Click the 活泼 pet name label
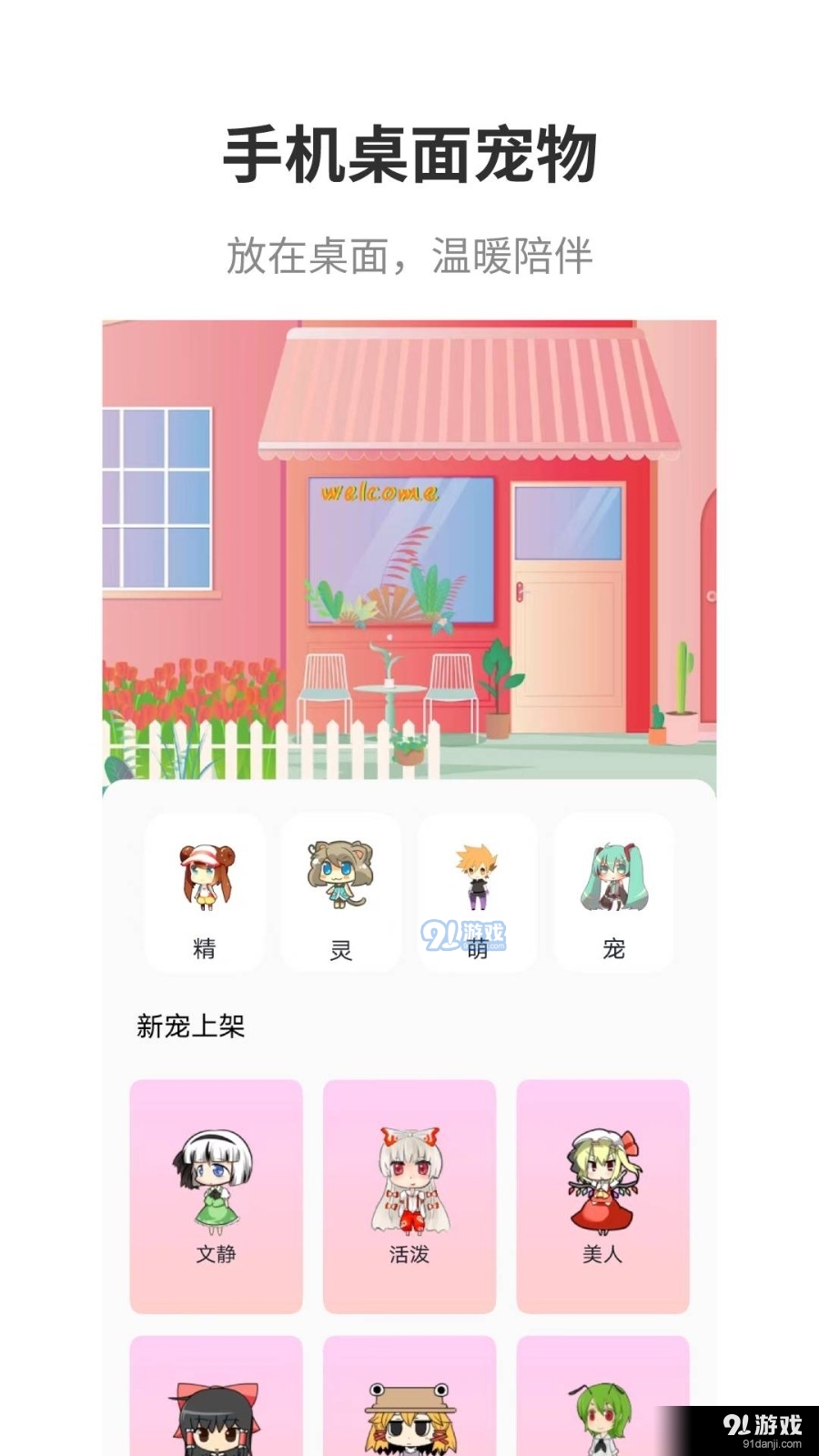The image size is (819, 1456). point(409,1253)
